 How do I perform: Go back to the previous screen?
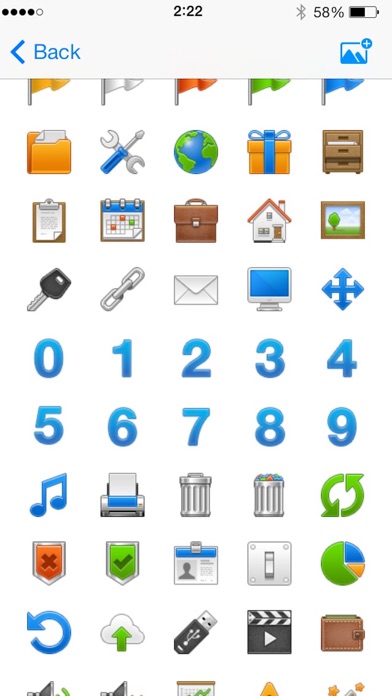45,52
